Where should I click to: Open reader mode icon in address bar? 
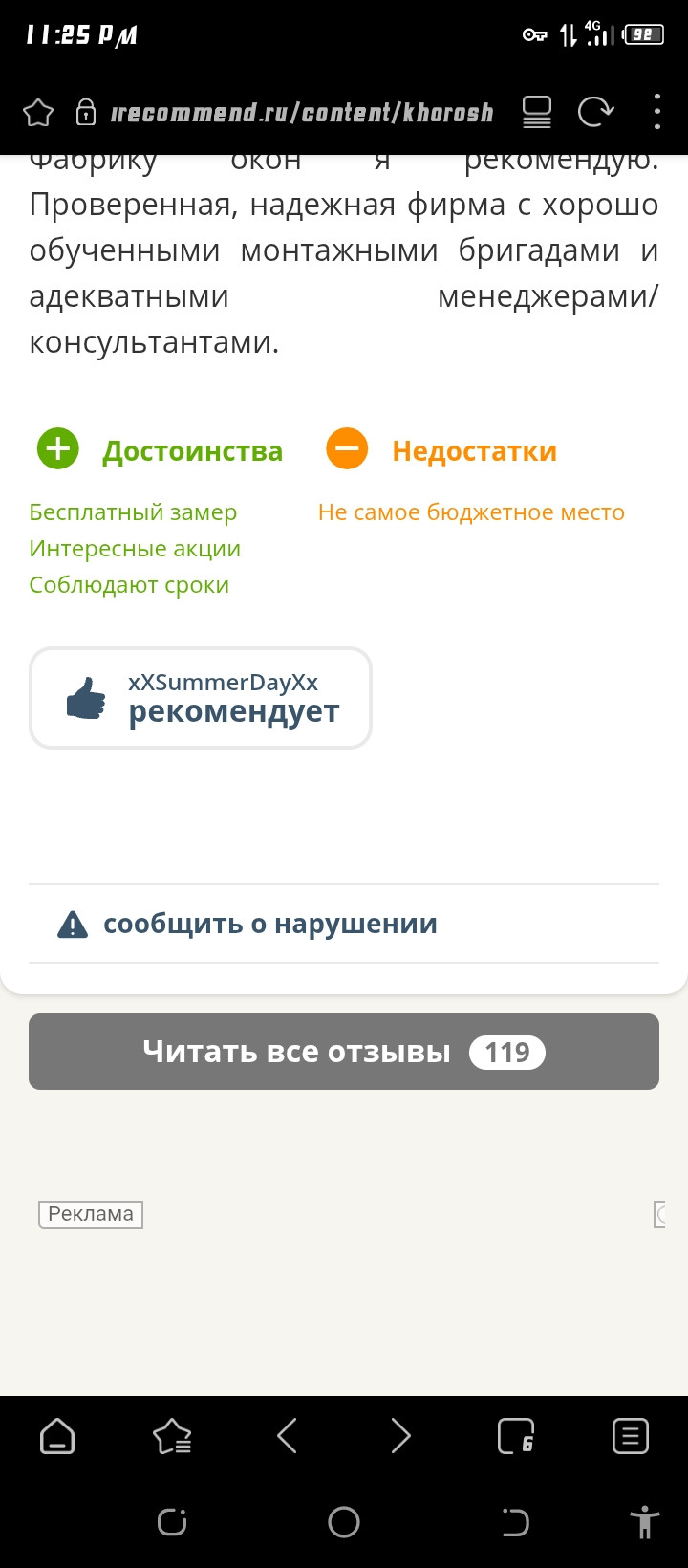pos(537,113)
